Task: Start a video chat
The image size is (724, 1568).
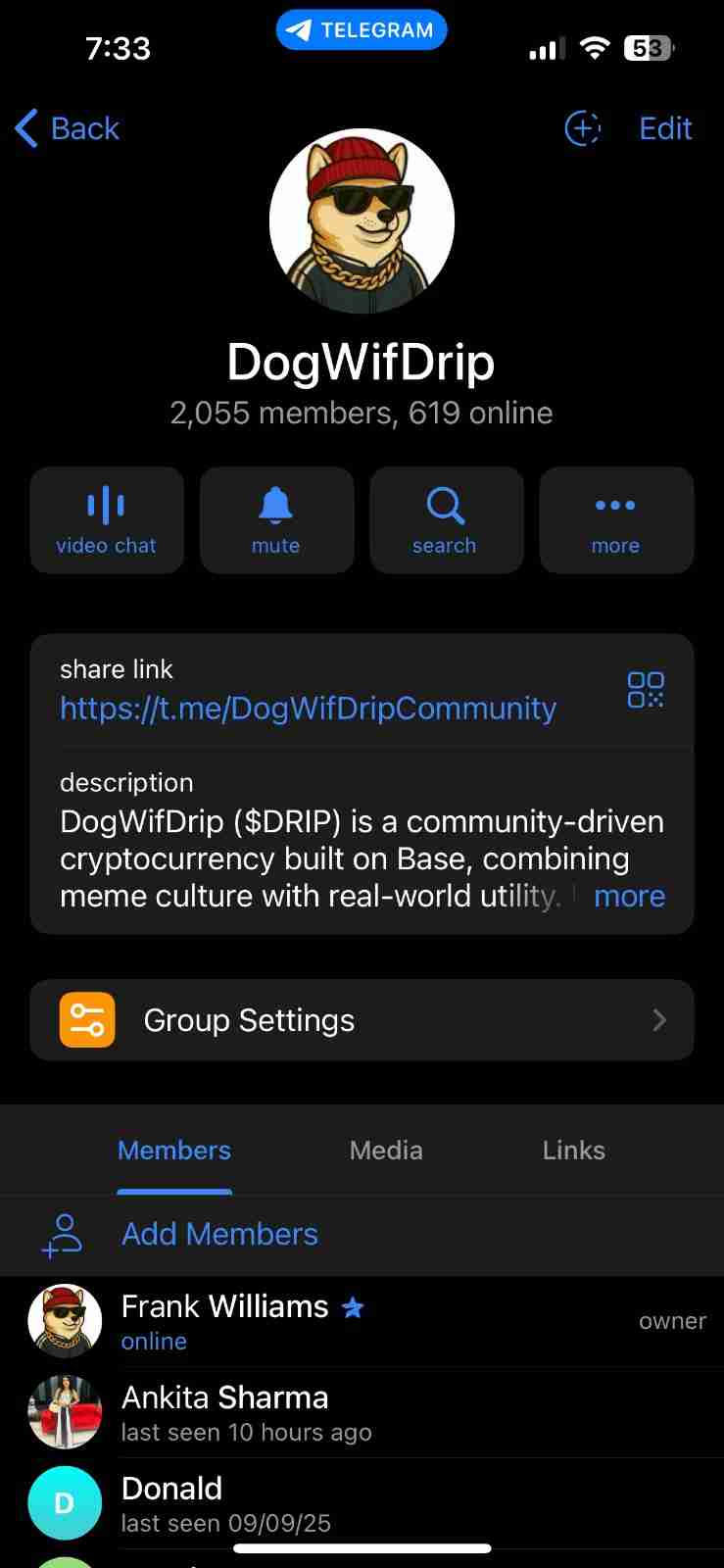Action: (x=107, y=519)
